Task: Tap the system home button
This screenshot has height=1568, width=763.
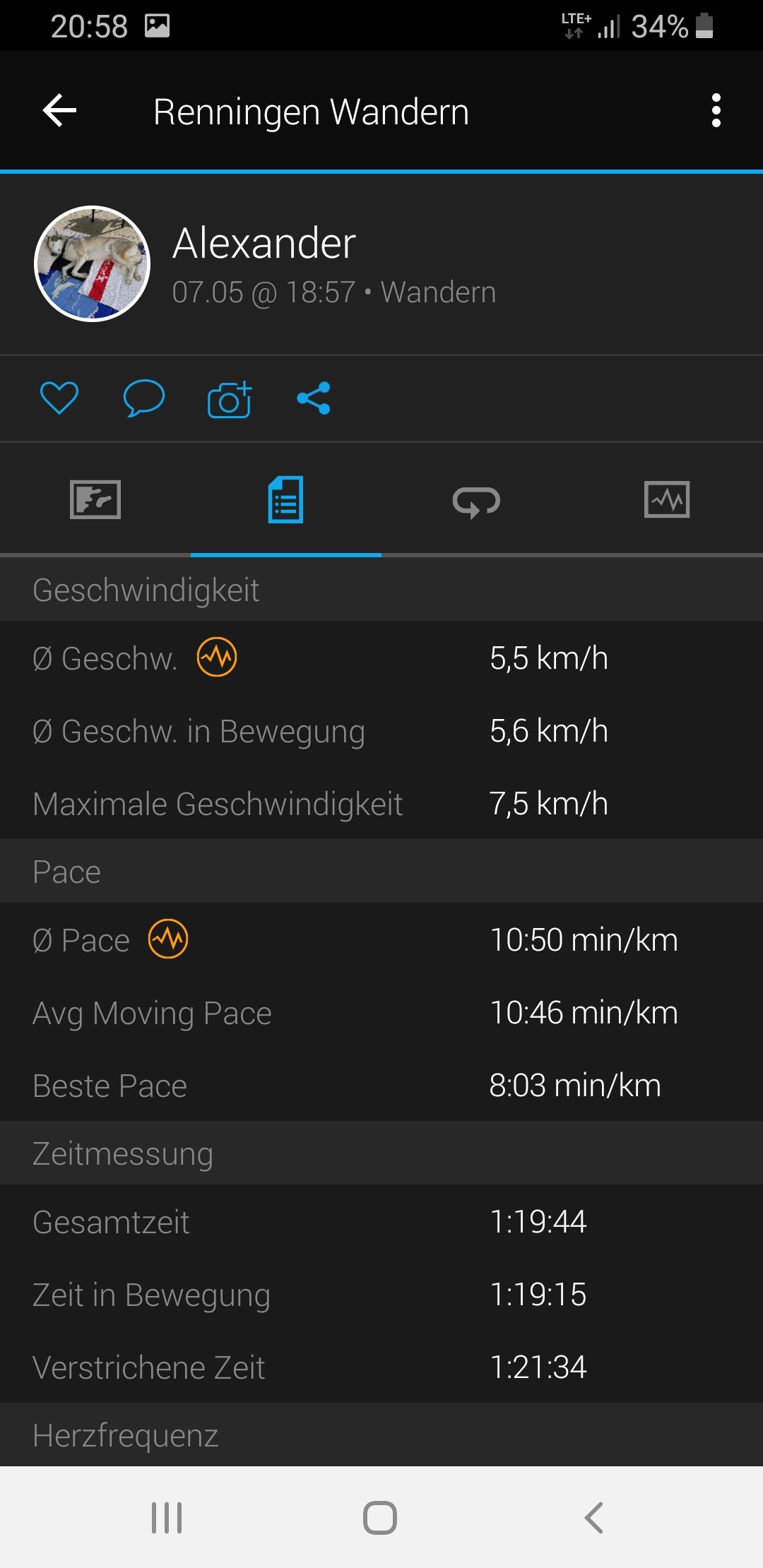Action: [380, 1517]
